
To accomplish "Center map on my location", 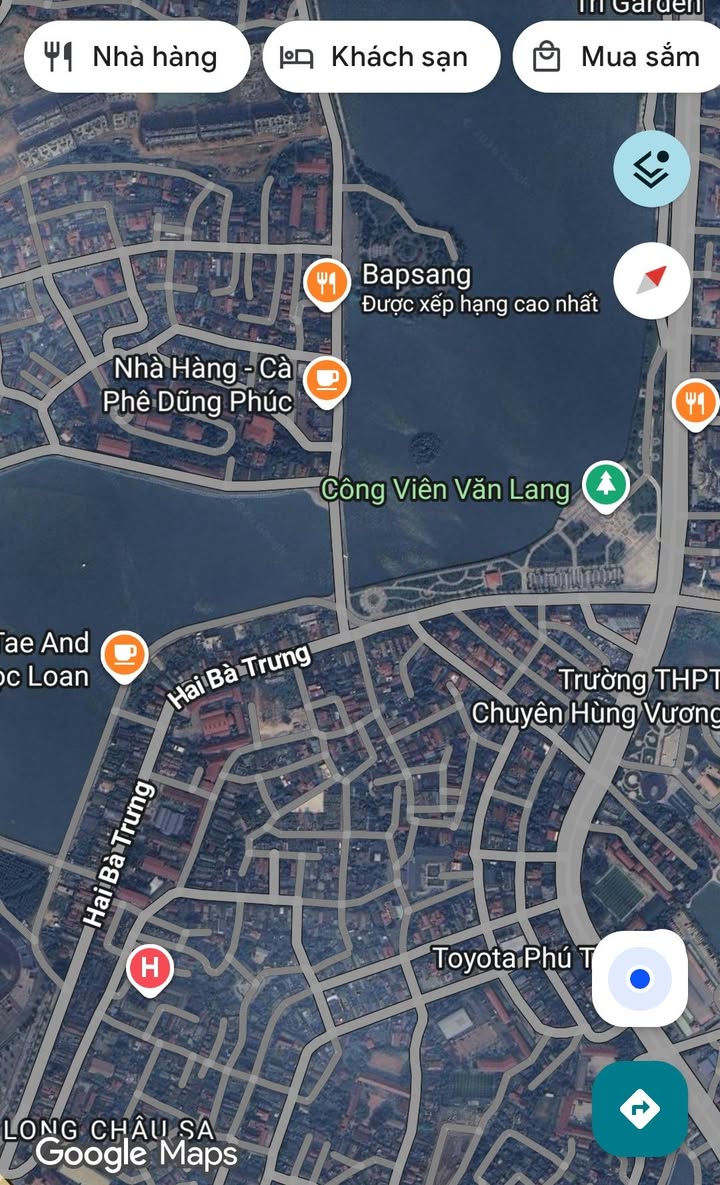I will [639, 979].
